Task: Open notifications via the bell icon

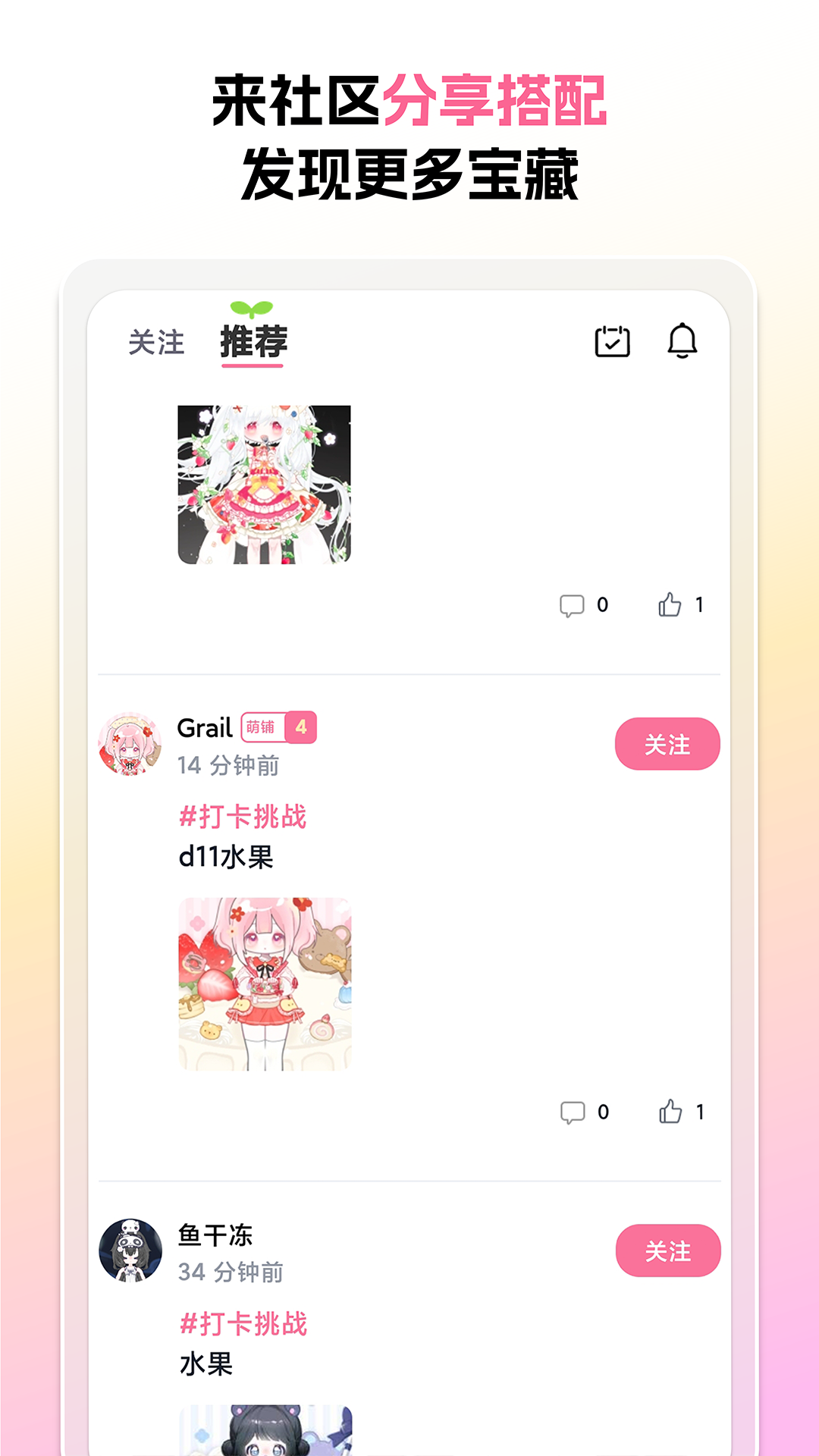Action: click(684, 341)
